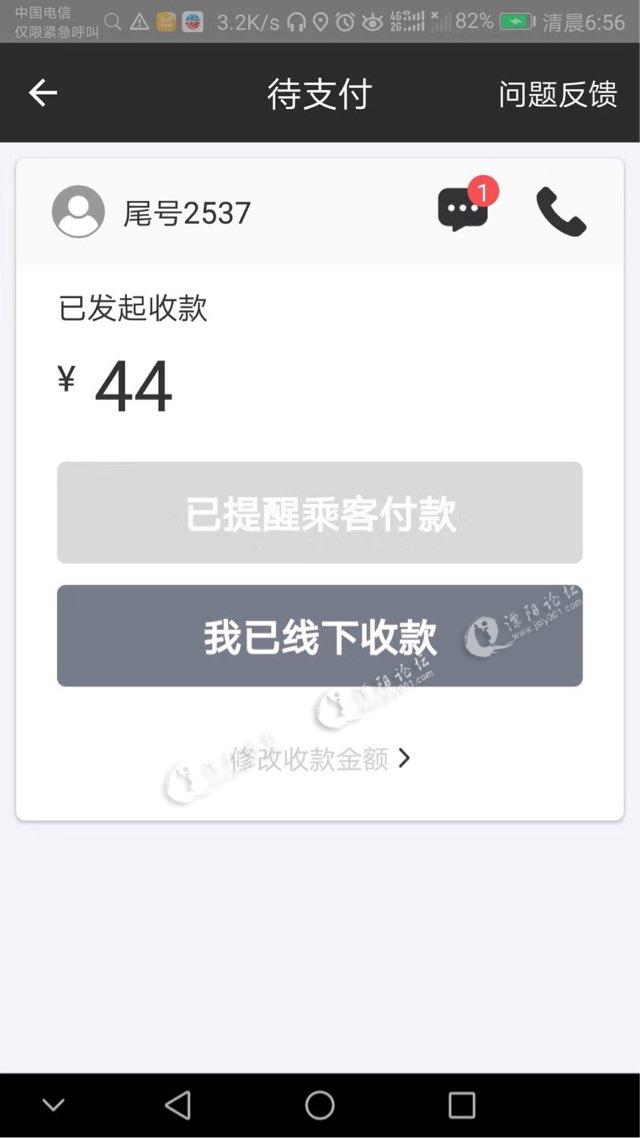Open 问题反馈 feedback
Viewport: 640px width, 1138px height.
(557, 94)
